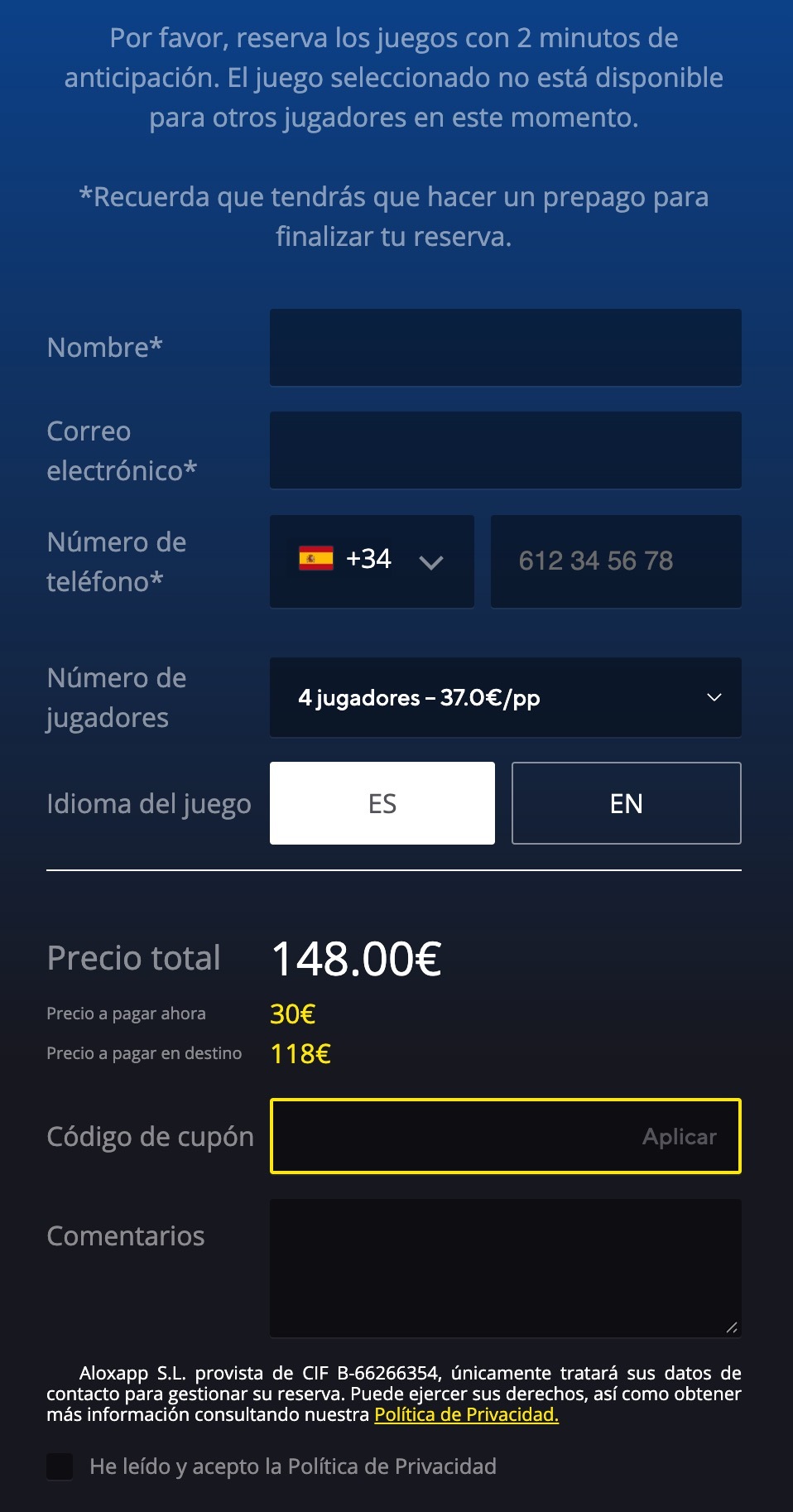The height and width of the screenshot is (1512, 793).
Task: Tap the Nombre input field
Action: (x=505, y=348)
